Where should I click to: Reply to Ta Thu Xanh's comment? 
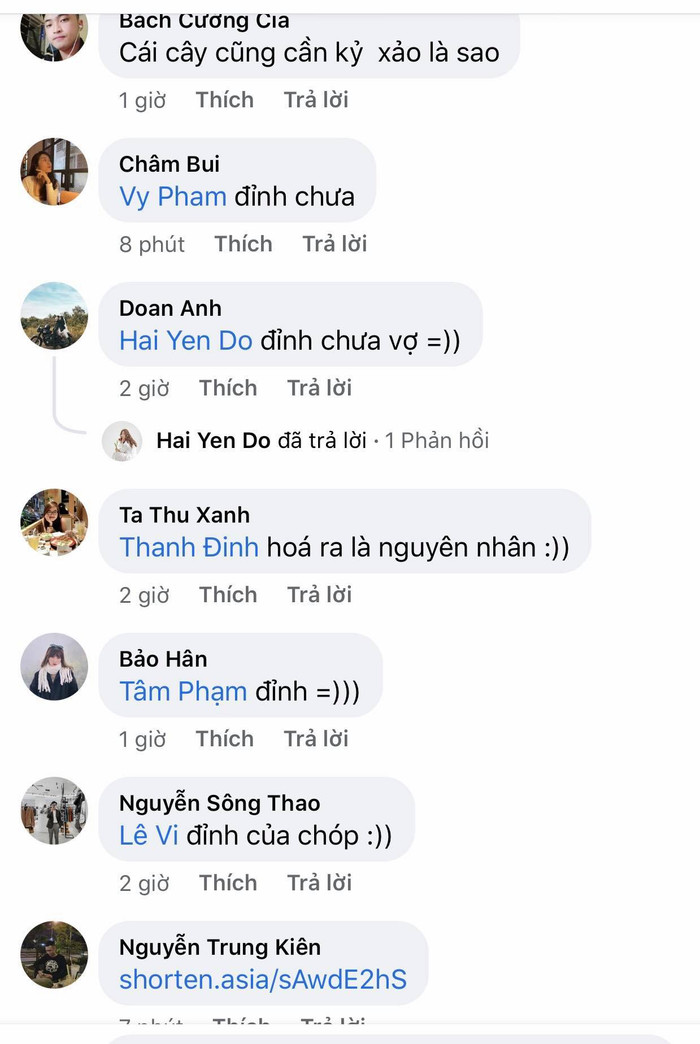tap(319, 595)
